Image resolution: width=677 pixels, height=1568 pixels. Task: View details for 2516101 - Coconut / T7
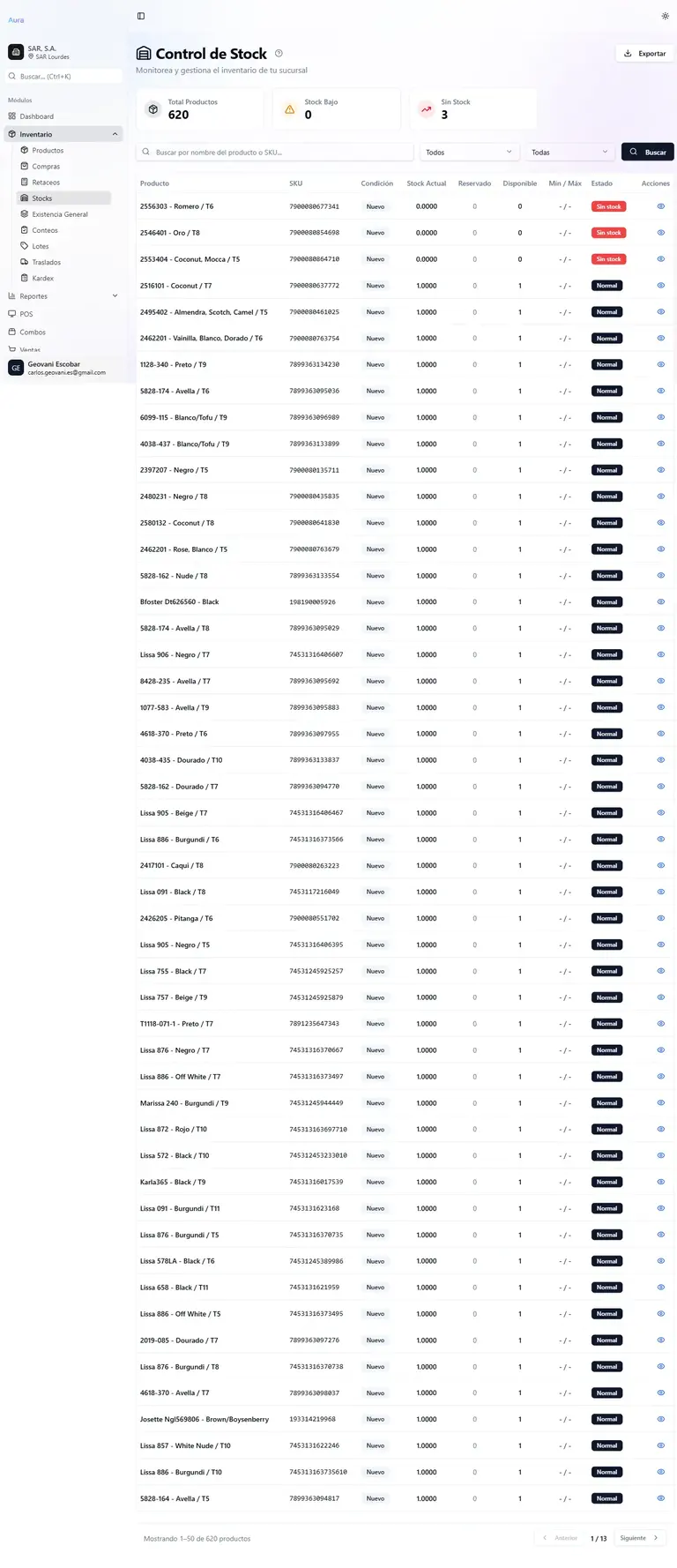pos(661,286)
